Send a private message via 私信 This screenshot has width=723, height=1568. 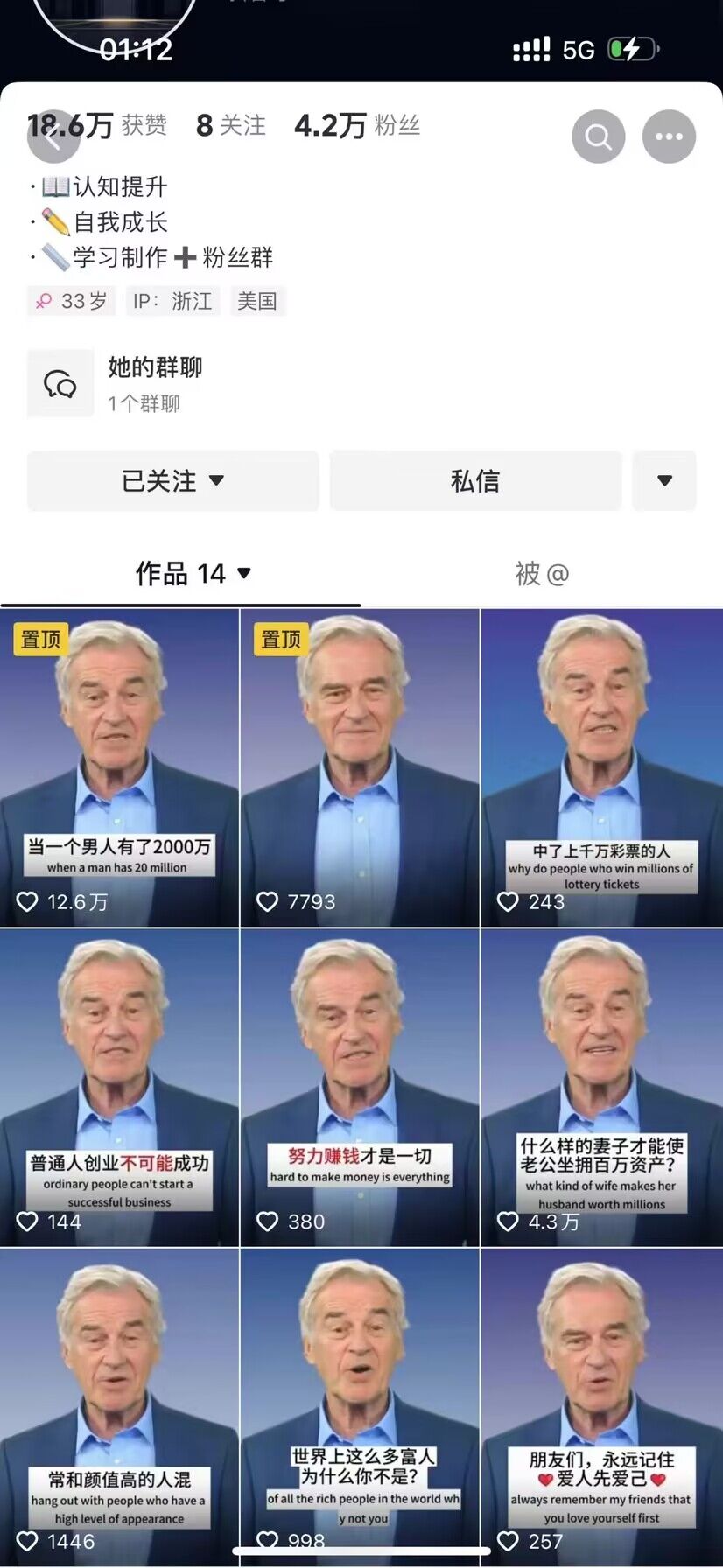point(475,480)
